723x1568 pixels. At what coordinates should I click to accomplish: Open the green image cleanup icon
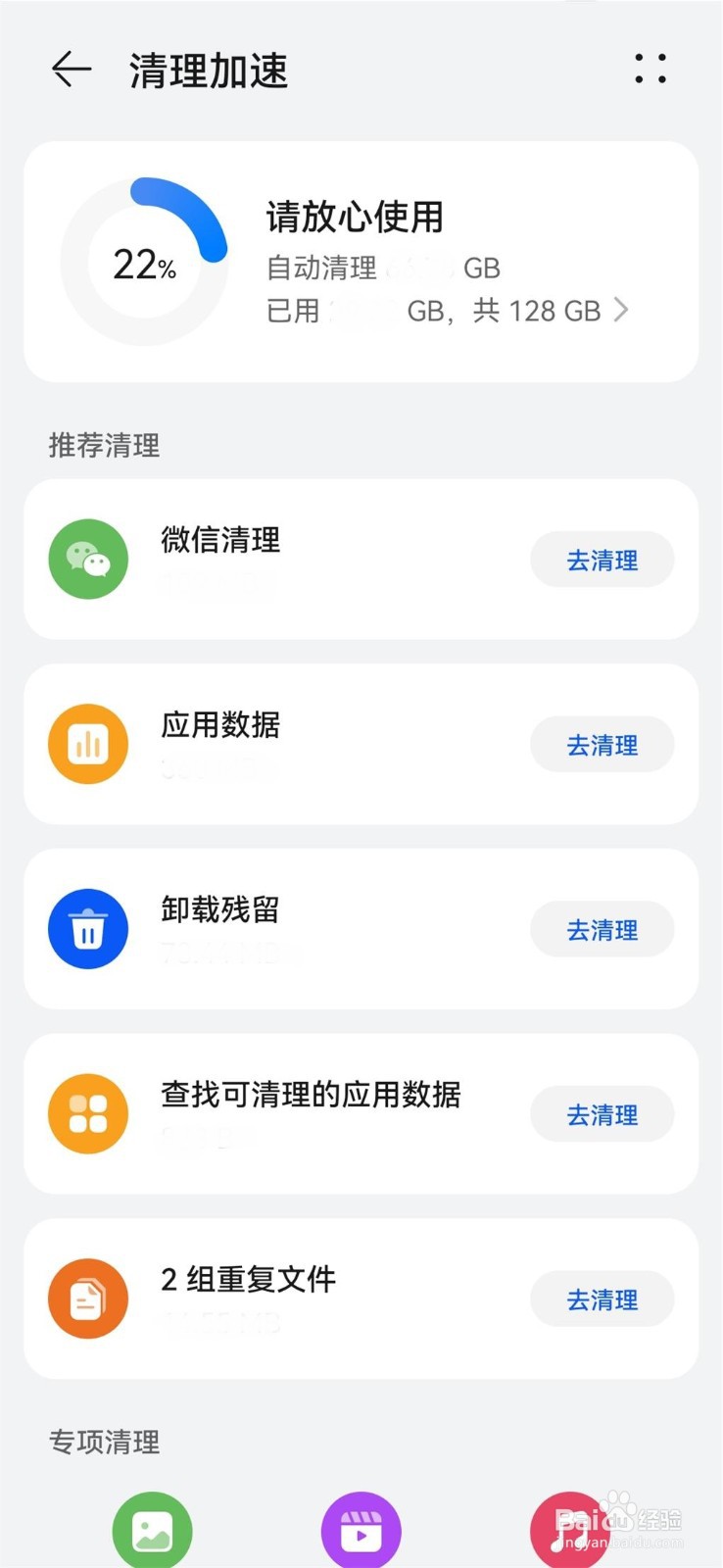(153, 1531)
